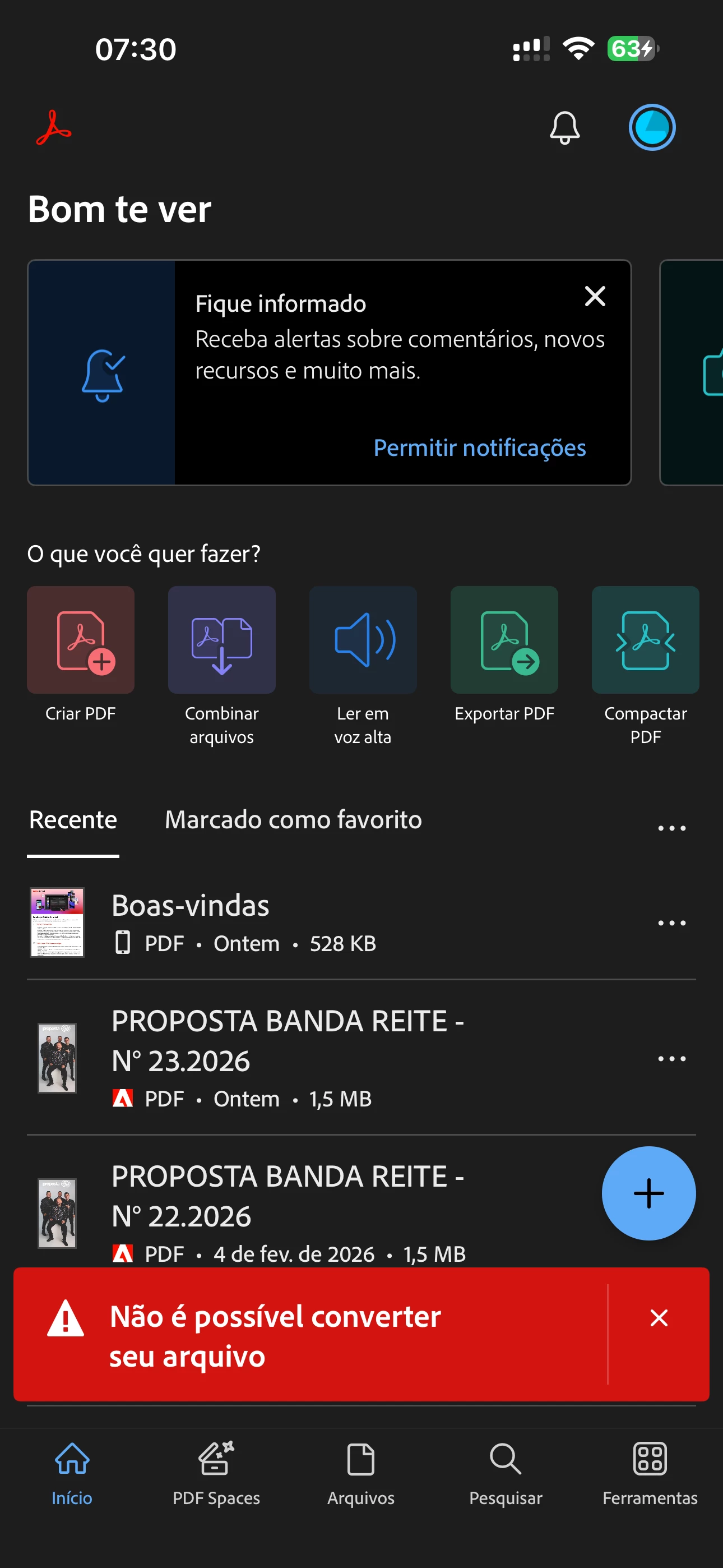Image resolution: width=723 pixels, height=1568 pixels.
Task: Choose Exportar PDF tool
Action: tap(504, 640)
